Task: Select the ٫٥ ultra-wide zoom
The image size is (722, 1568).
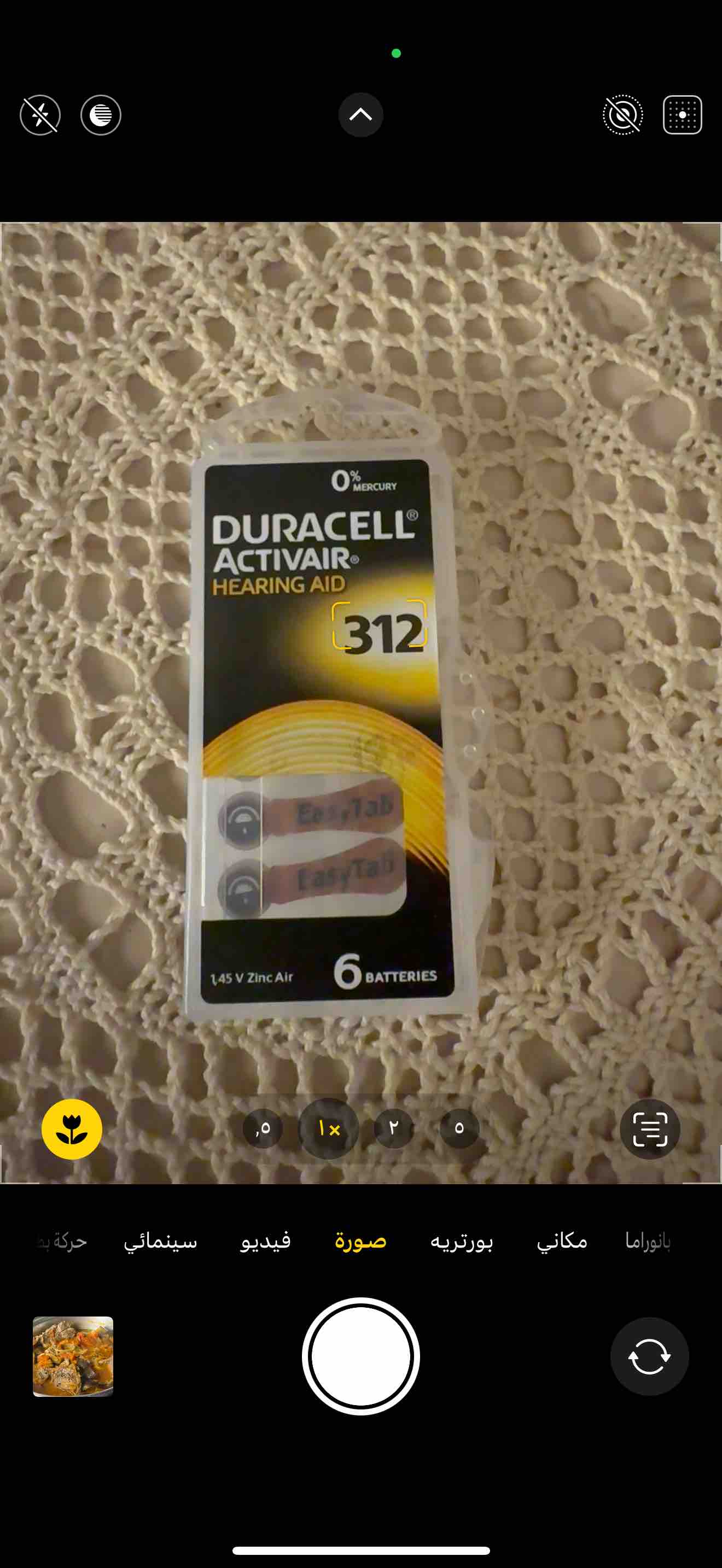Action: 263,1128
